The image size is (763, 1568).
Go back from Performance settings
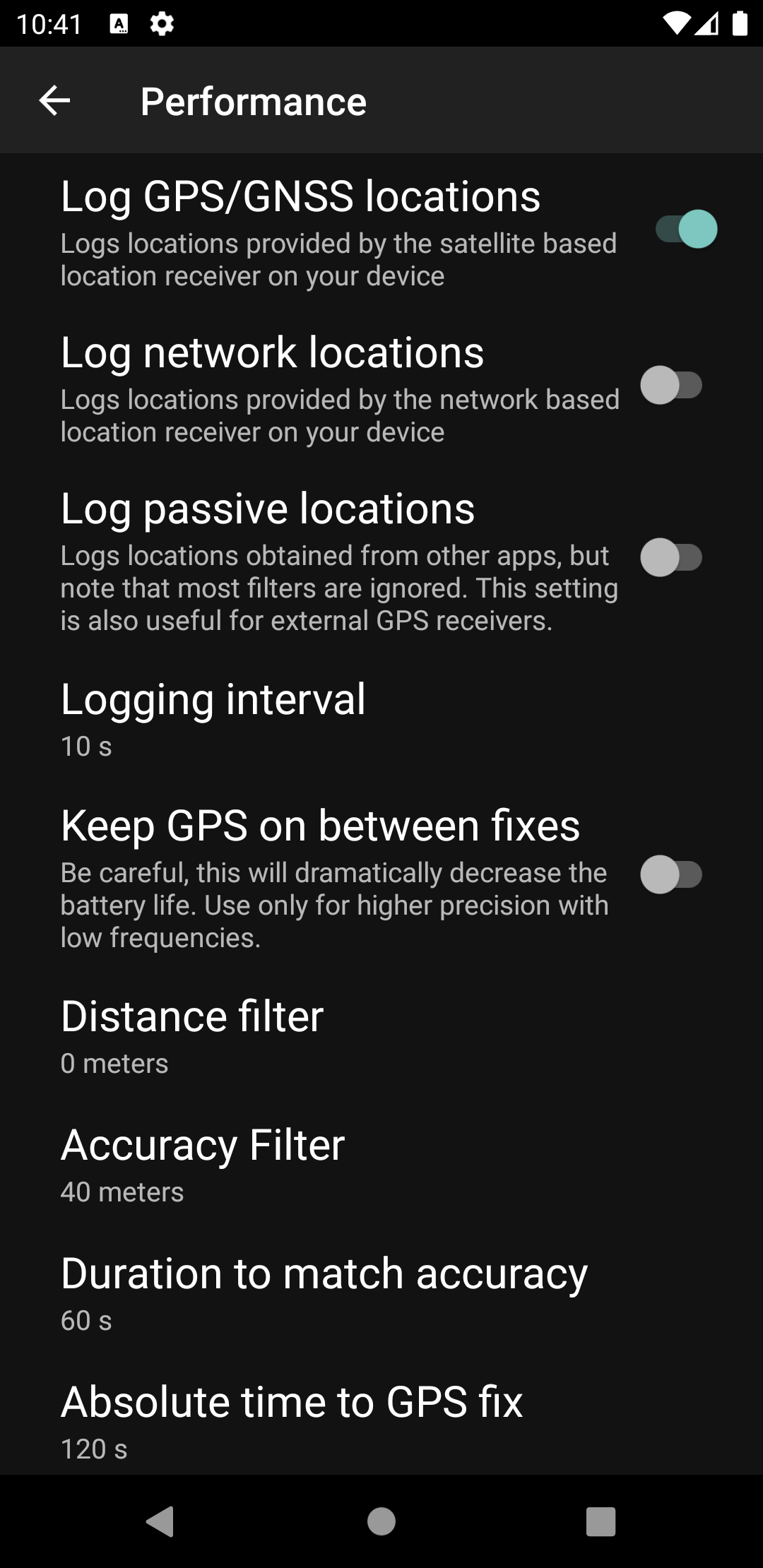click(x=54, y=101)
